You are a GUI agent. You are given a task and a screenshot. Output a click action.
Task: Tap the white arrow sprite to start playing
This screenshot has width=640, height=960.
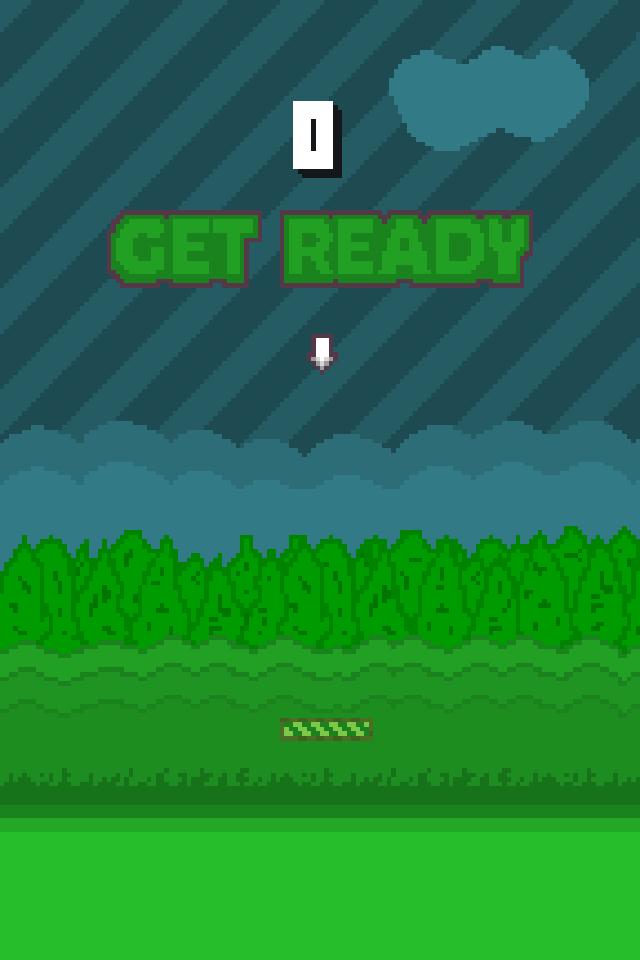(x=321, y=353)
